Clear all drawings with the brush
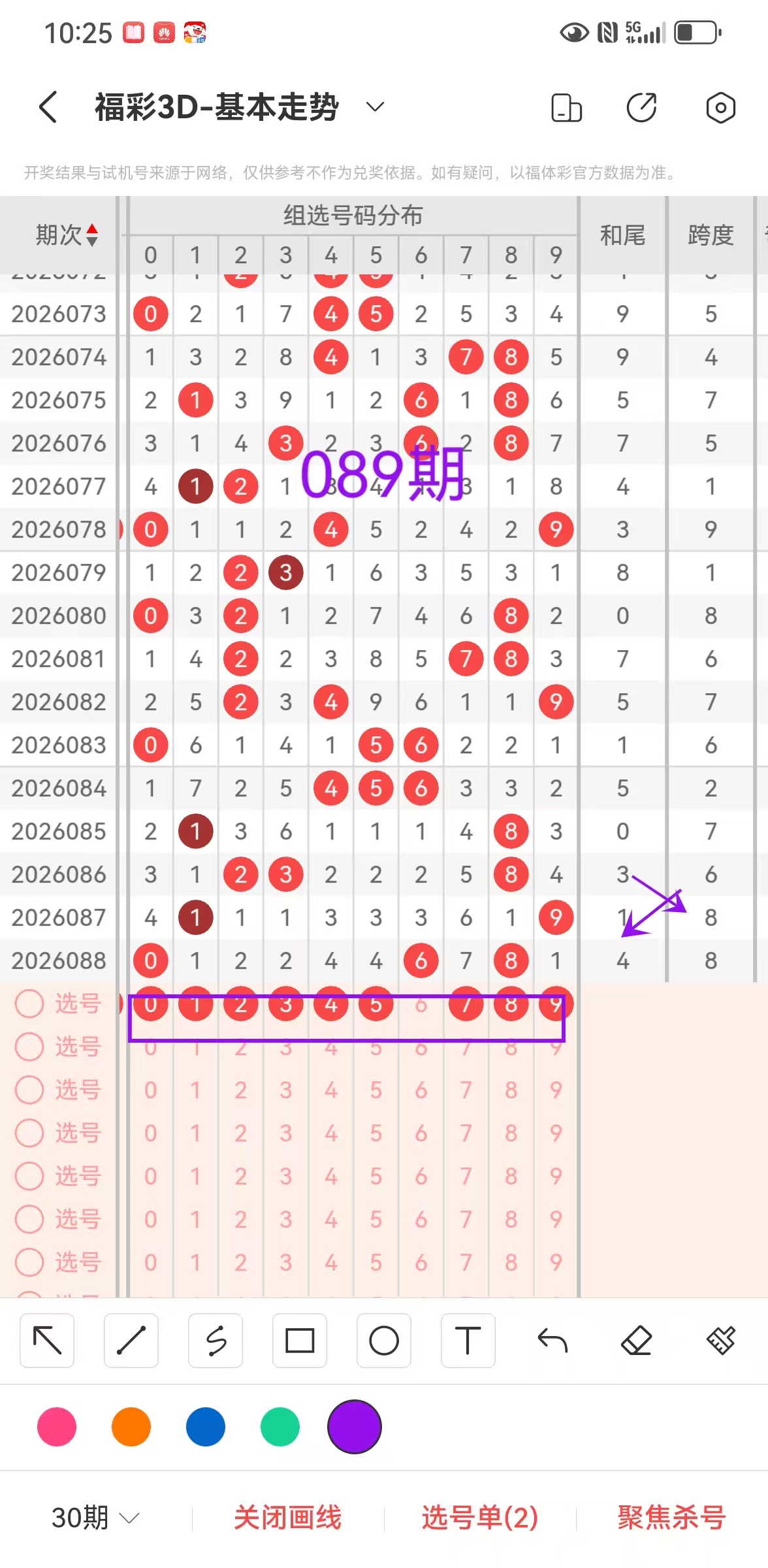 720,1341
